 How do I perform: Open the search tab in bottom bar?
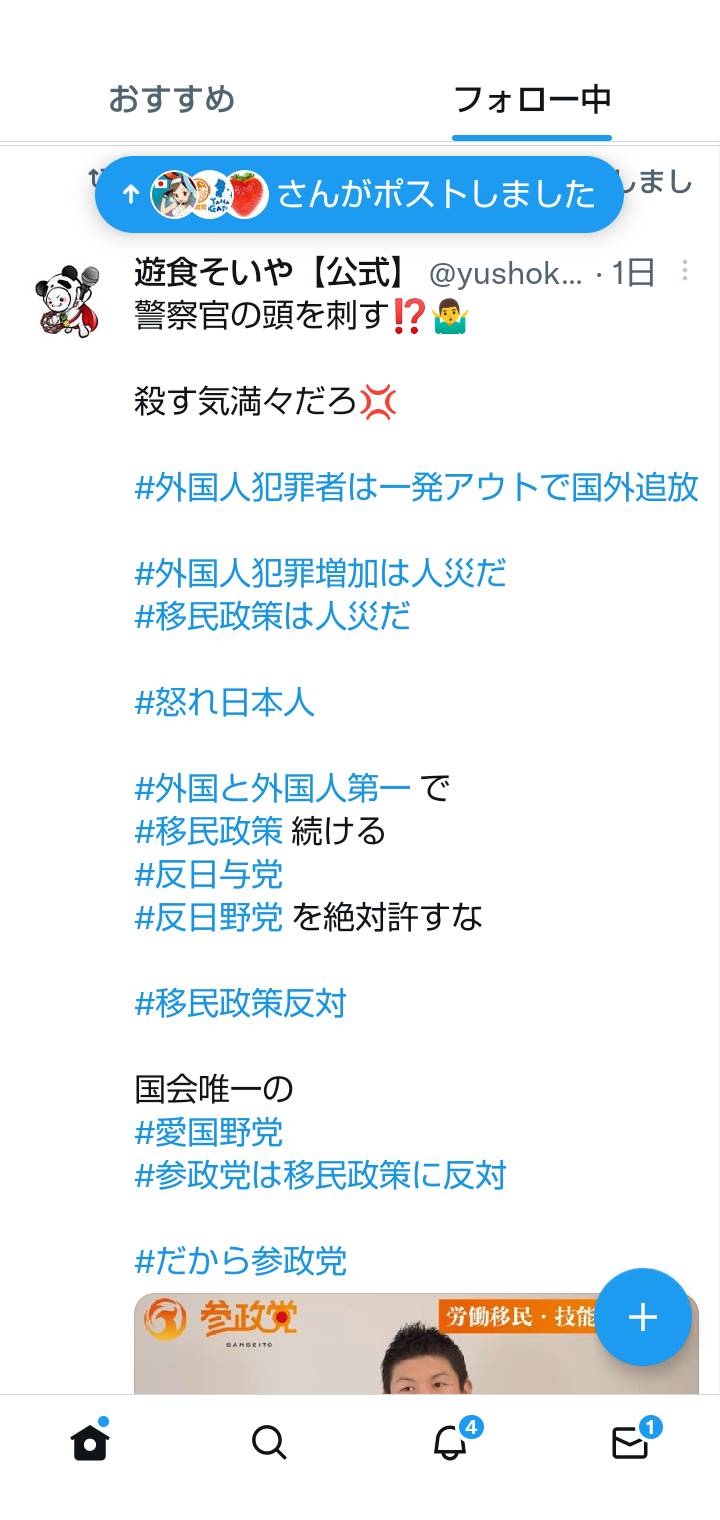pyautogui.click(x=269, y=1442)
